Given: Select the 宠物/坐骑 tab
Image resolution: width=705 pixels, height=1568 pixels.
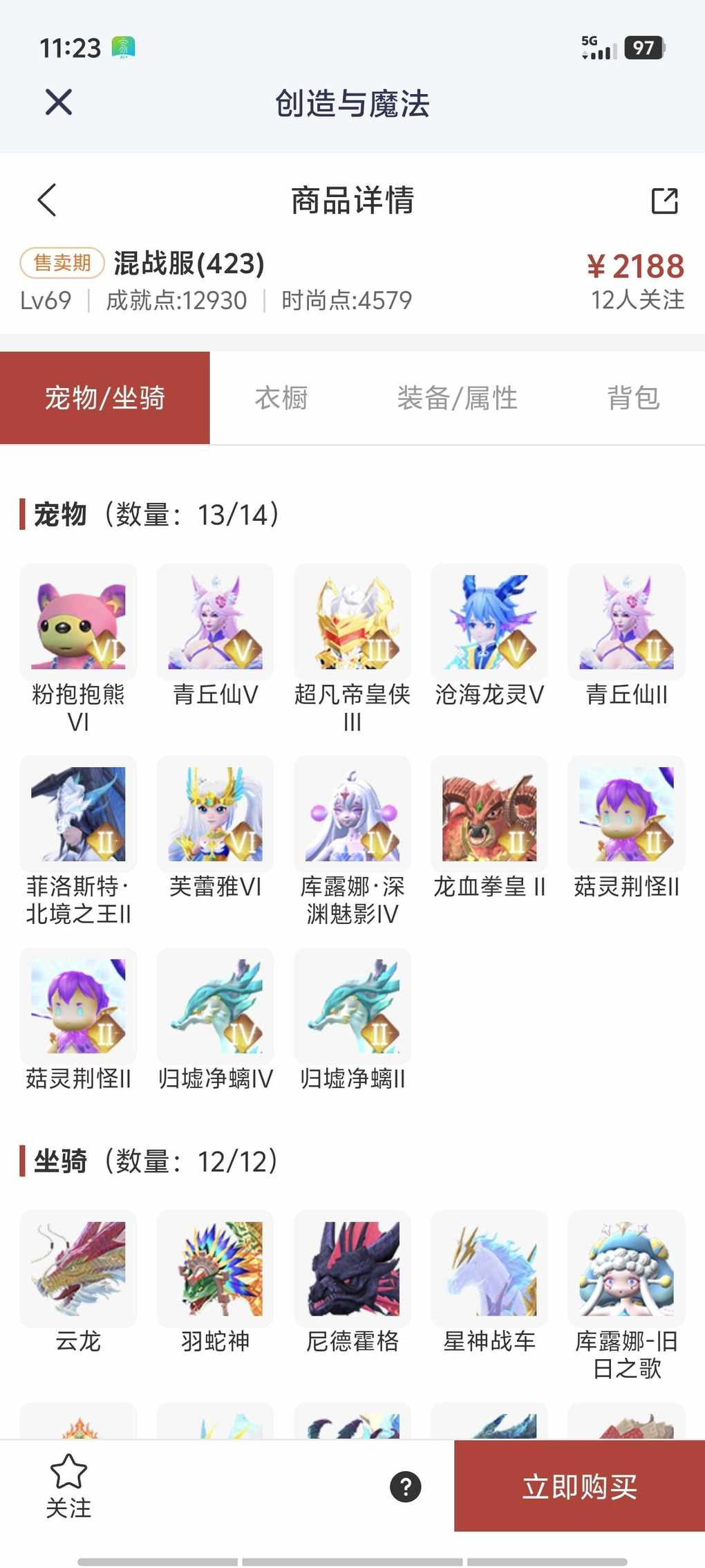Looking at the screenshot, I should (105, 398).
